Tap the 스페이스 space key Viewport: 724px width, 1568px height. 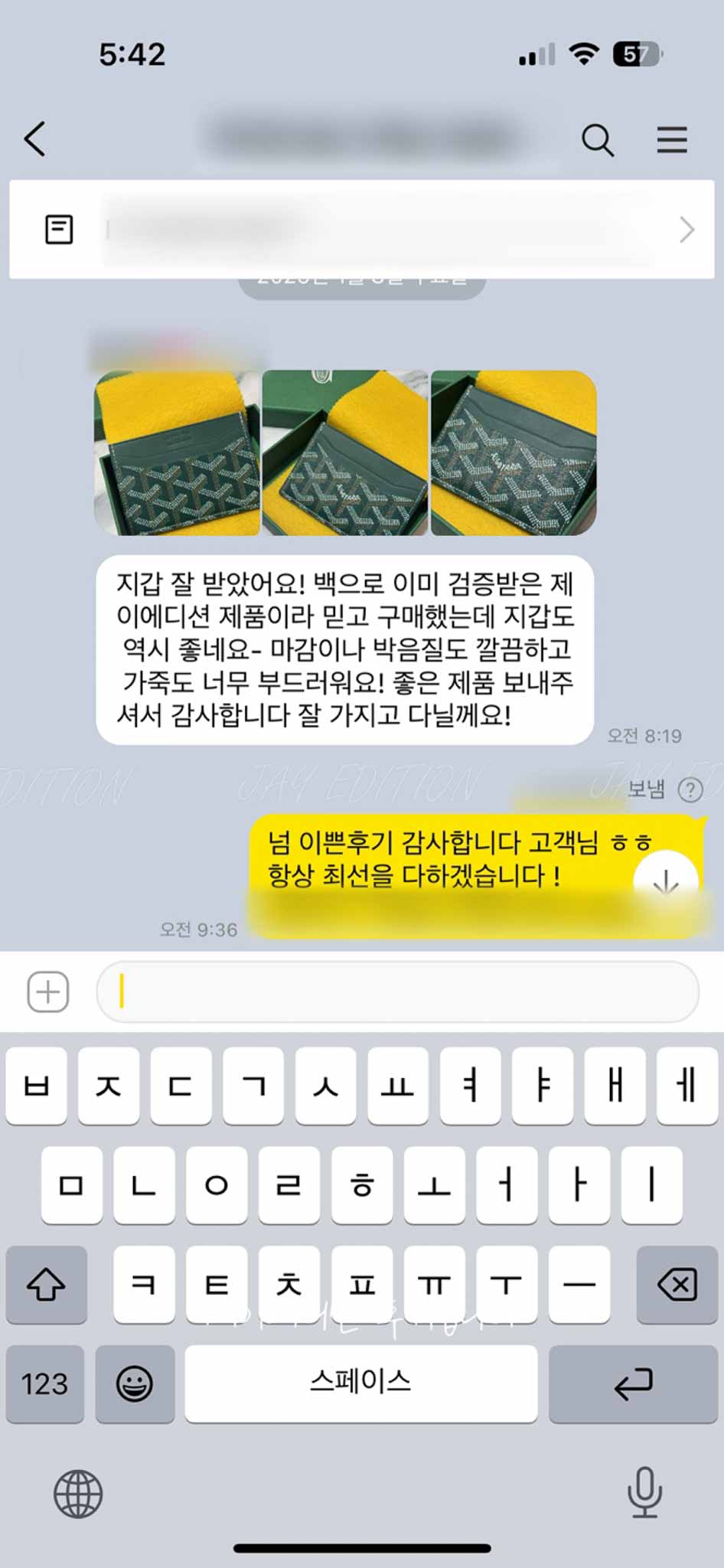coord(361,1383)
